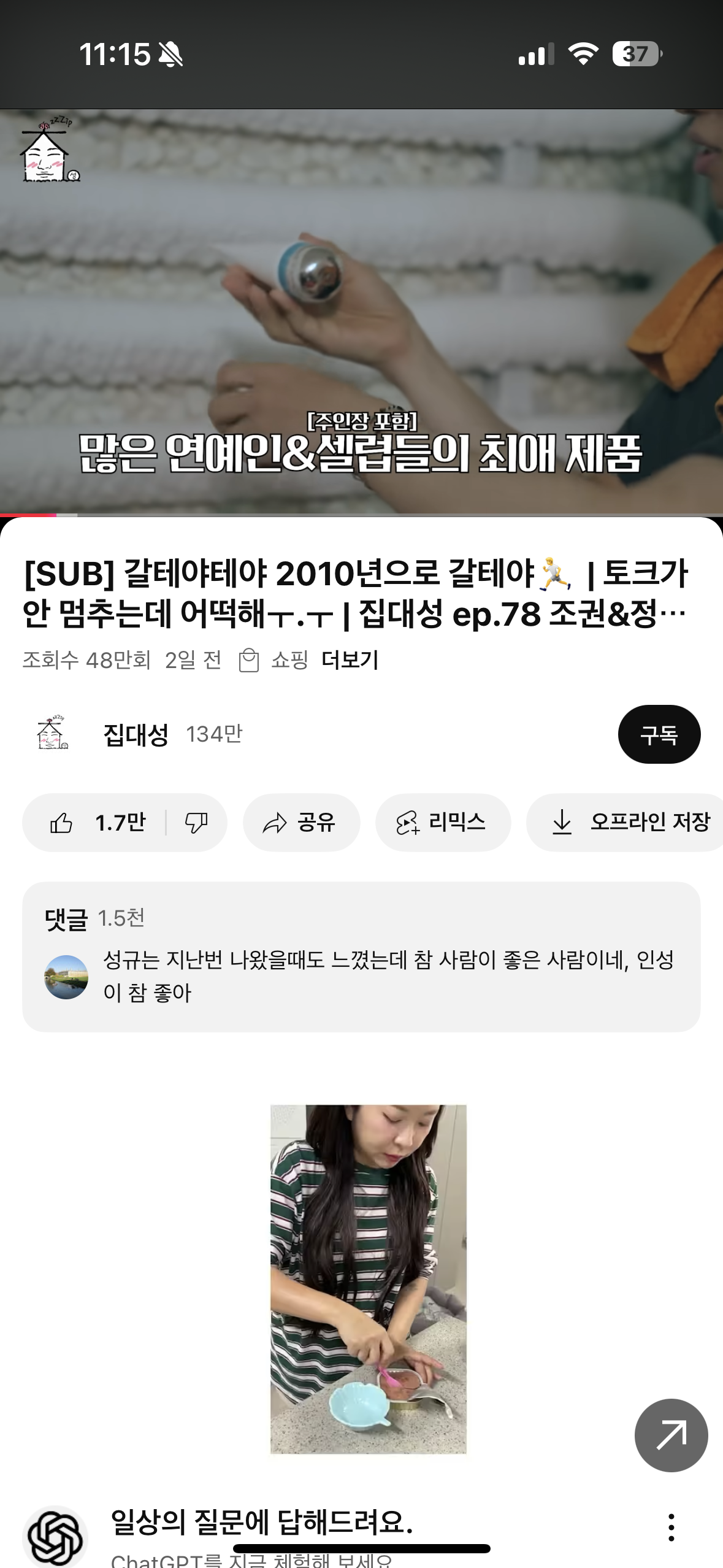Expand the video description with 더보기
This screenshot has height=1568, width=723.
(350, 660)
